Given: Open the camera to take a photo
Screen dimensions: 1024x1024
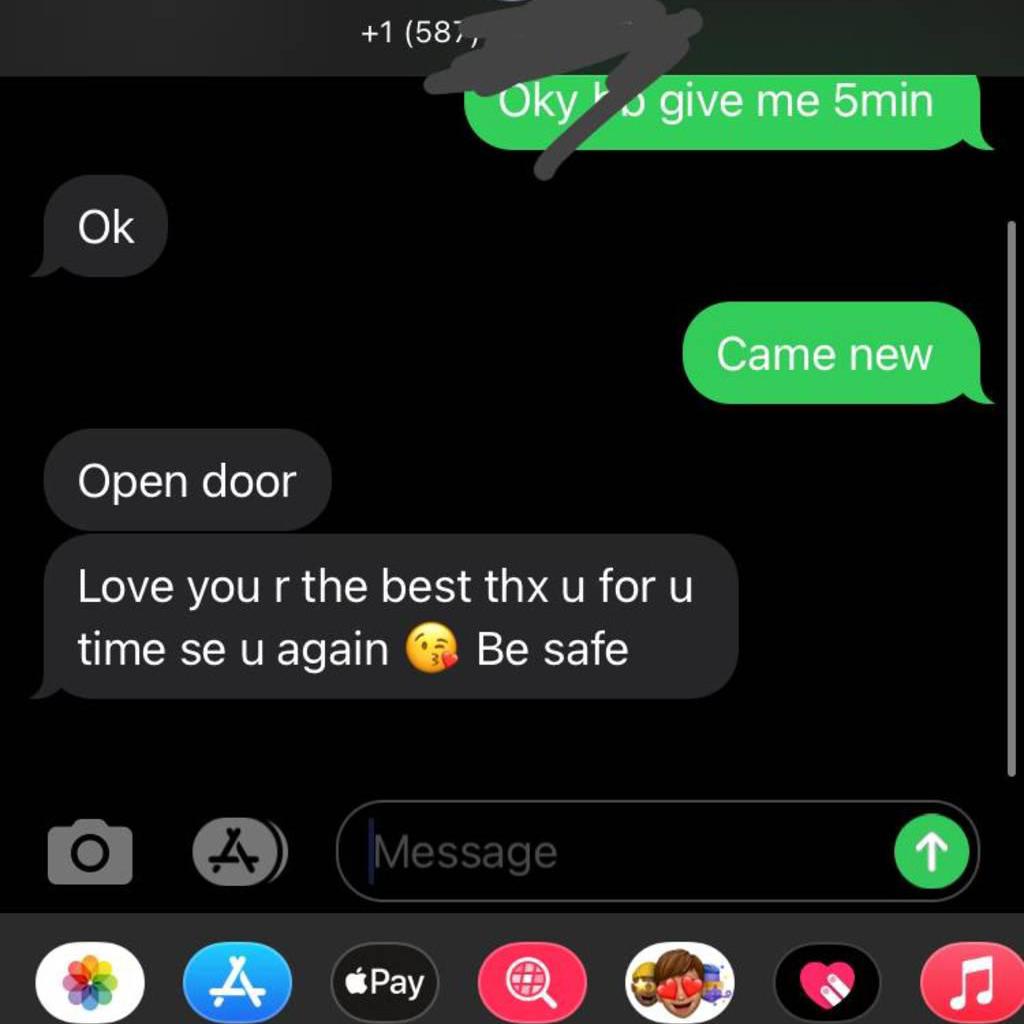Looking at the screenshot, I should tap(90, 852).
